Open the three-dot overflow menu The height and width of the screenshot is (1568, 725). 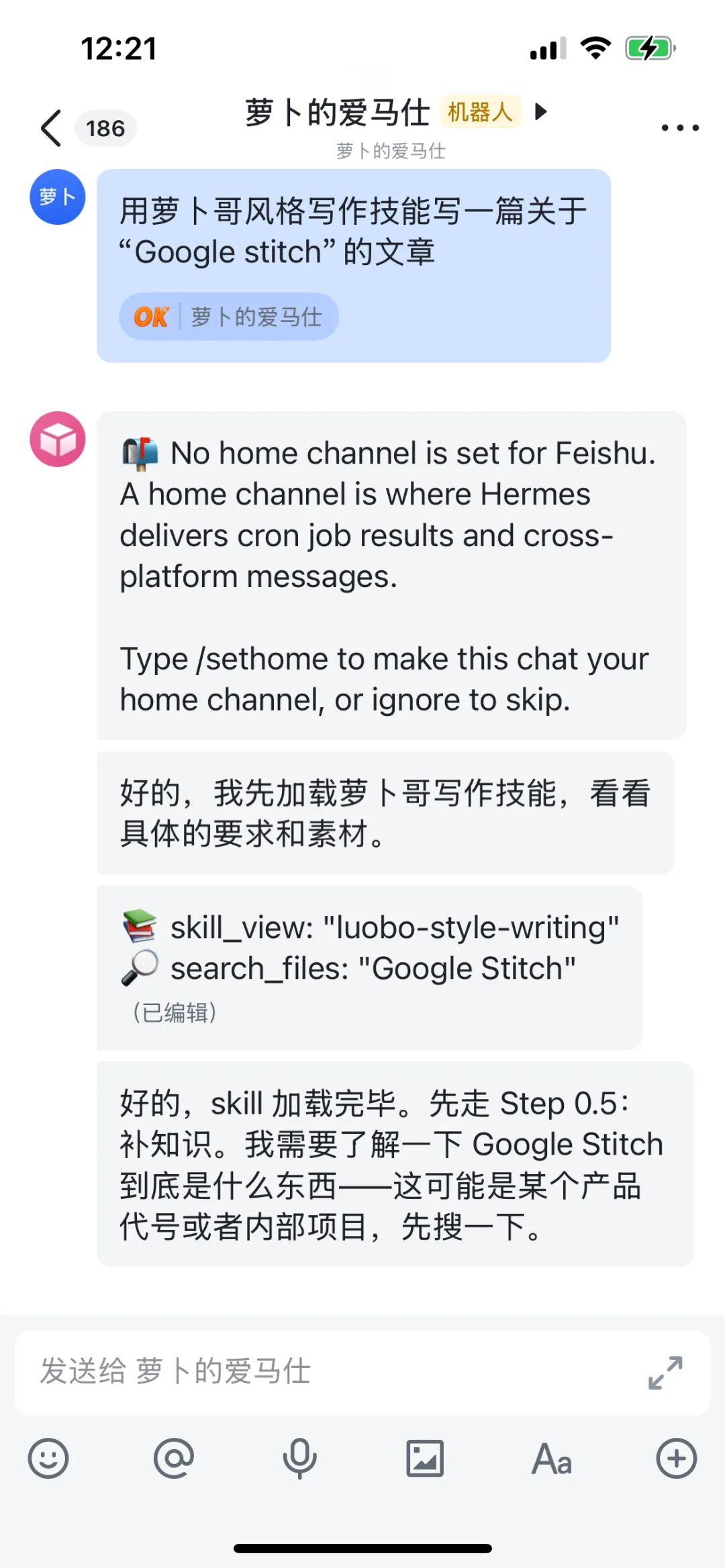click(x=679, y=127)
